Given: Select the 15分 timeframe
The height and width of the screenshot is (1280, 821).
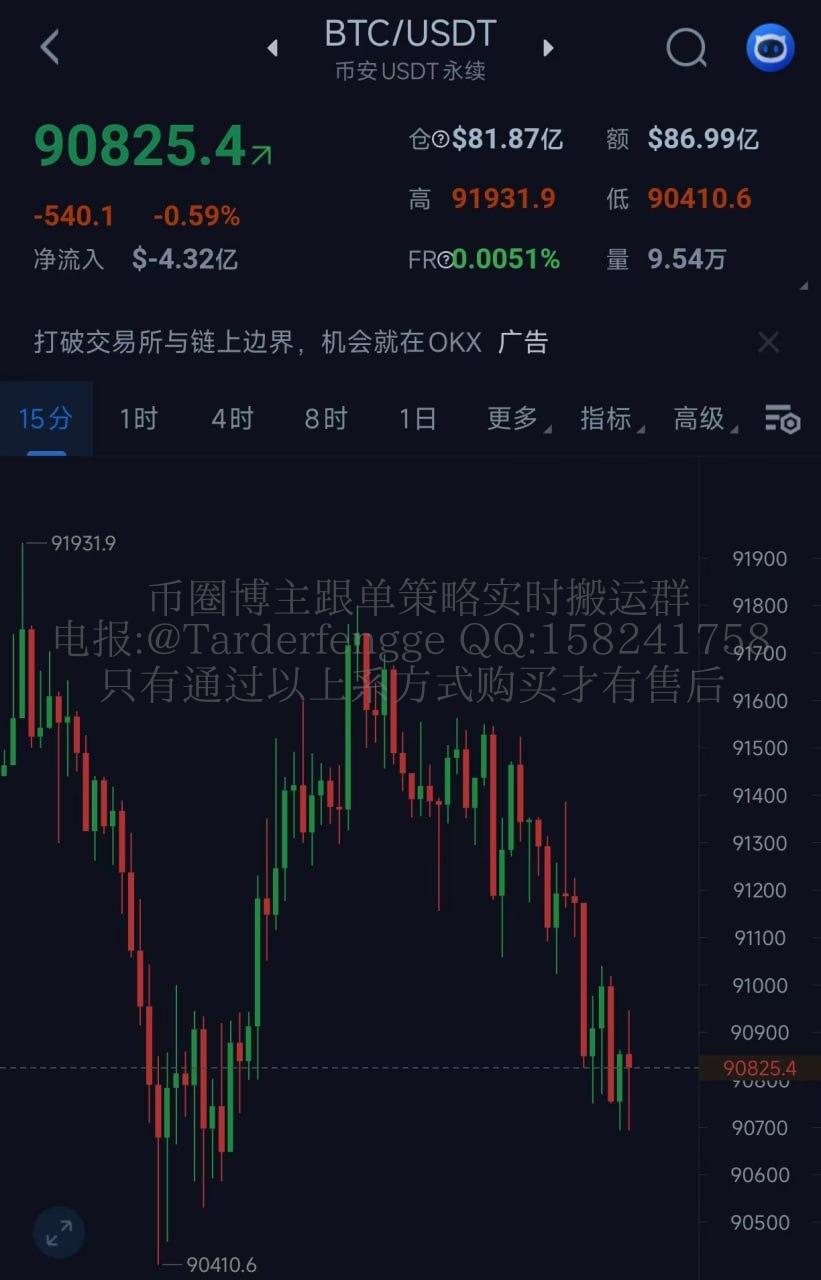Looking at the screenshot, I should tap(46, 418).
